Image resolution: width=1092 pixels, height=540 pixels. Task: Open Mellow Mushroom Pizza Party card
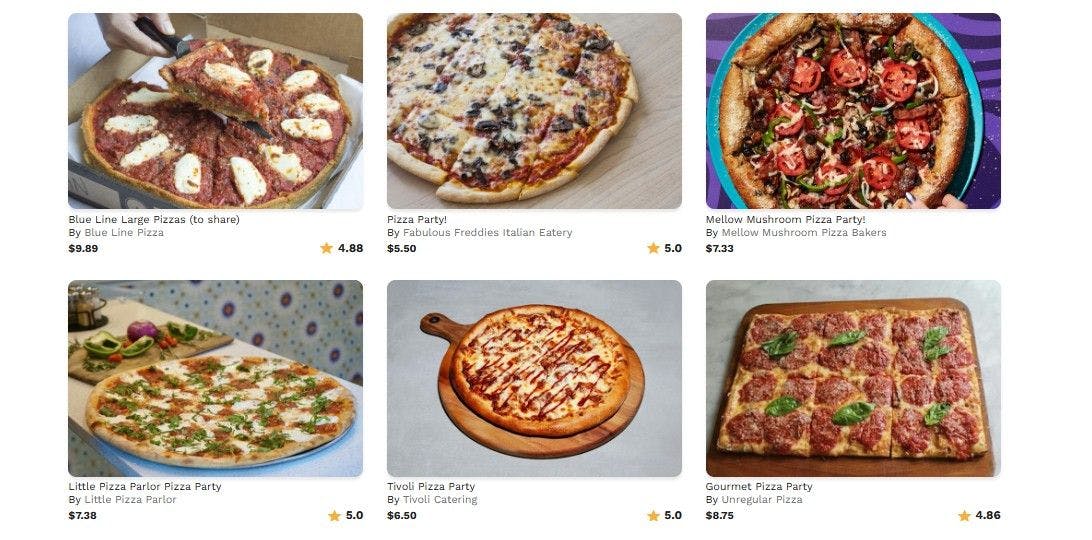click(853, 111)
